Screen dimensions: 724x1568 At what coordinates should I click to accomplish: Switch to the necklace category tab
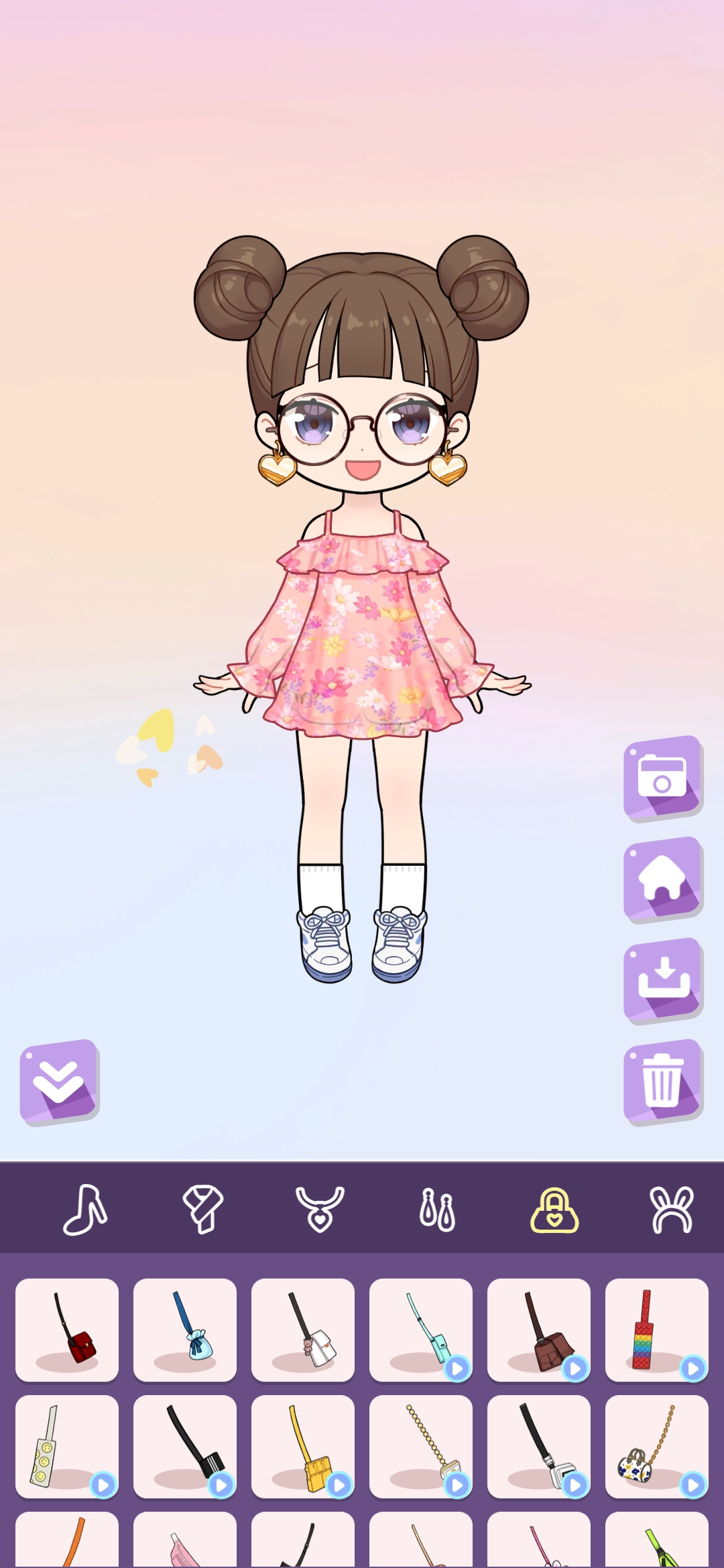point(320,1210)
